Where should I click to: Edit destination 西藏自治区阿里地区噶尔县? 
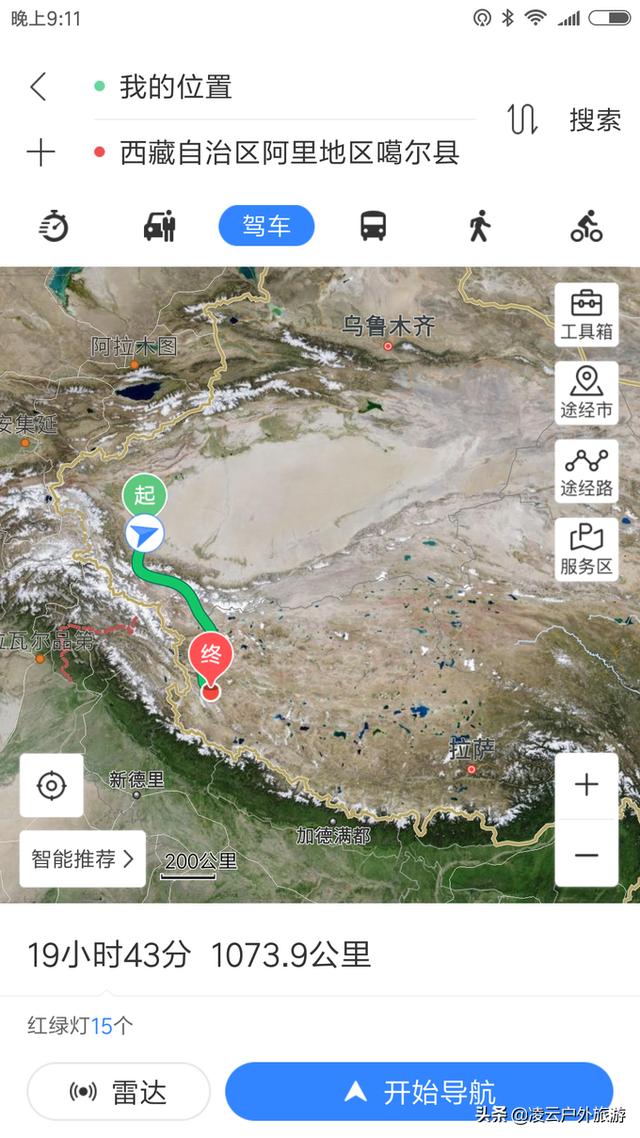(288, 153)
